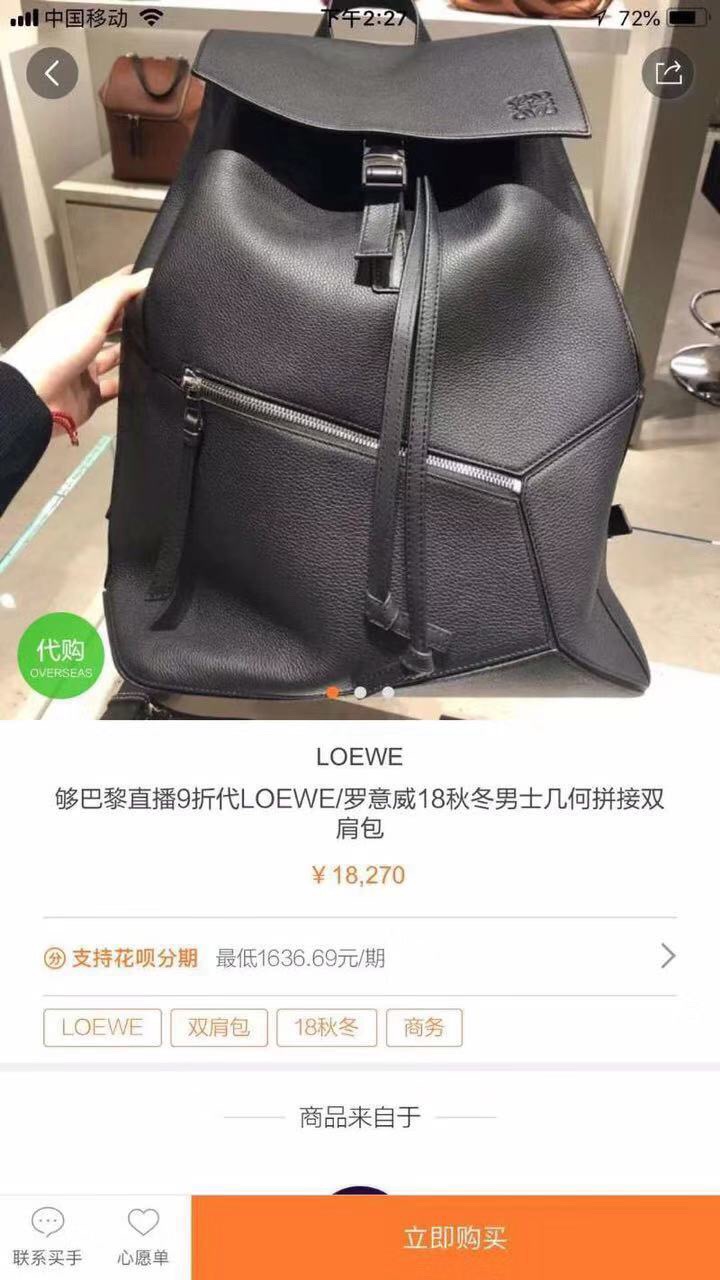This screenshot has height=1280, width=720.
Task: Buy now with 立即购买 button
Action: click(455, 1237)
